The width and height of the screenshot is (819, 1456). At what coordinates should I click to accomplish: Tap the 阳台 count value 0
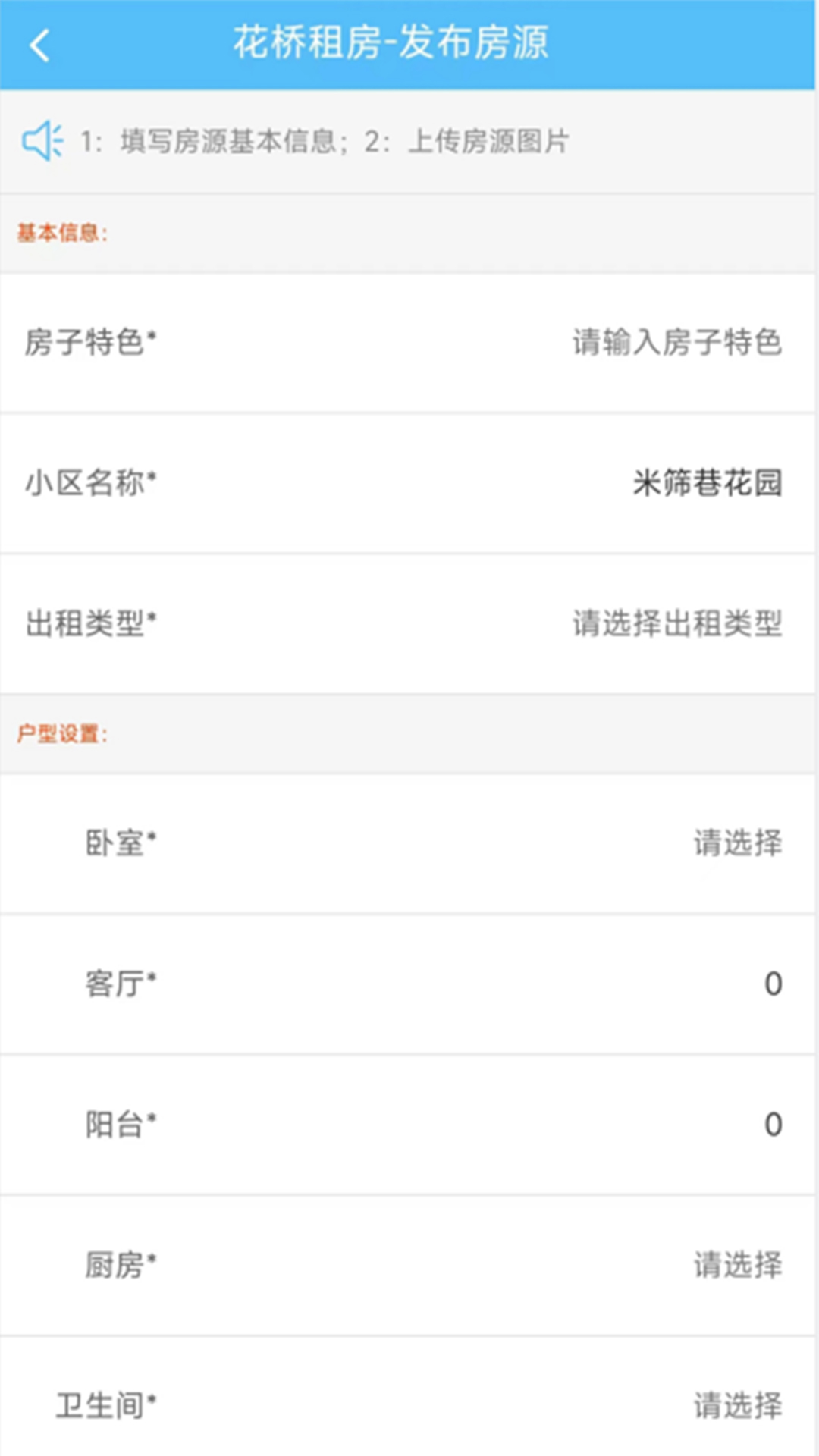[x=772, y=1124]
